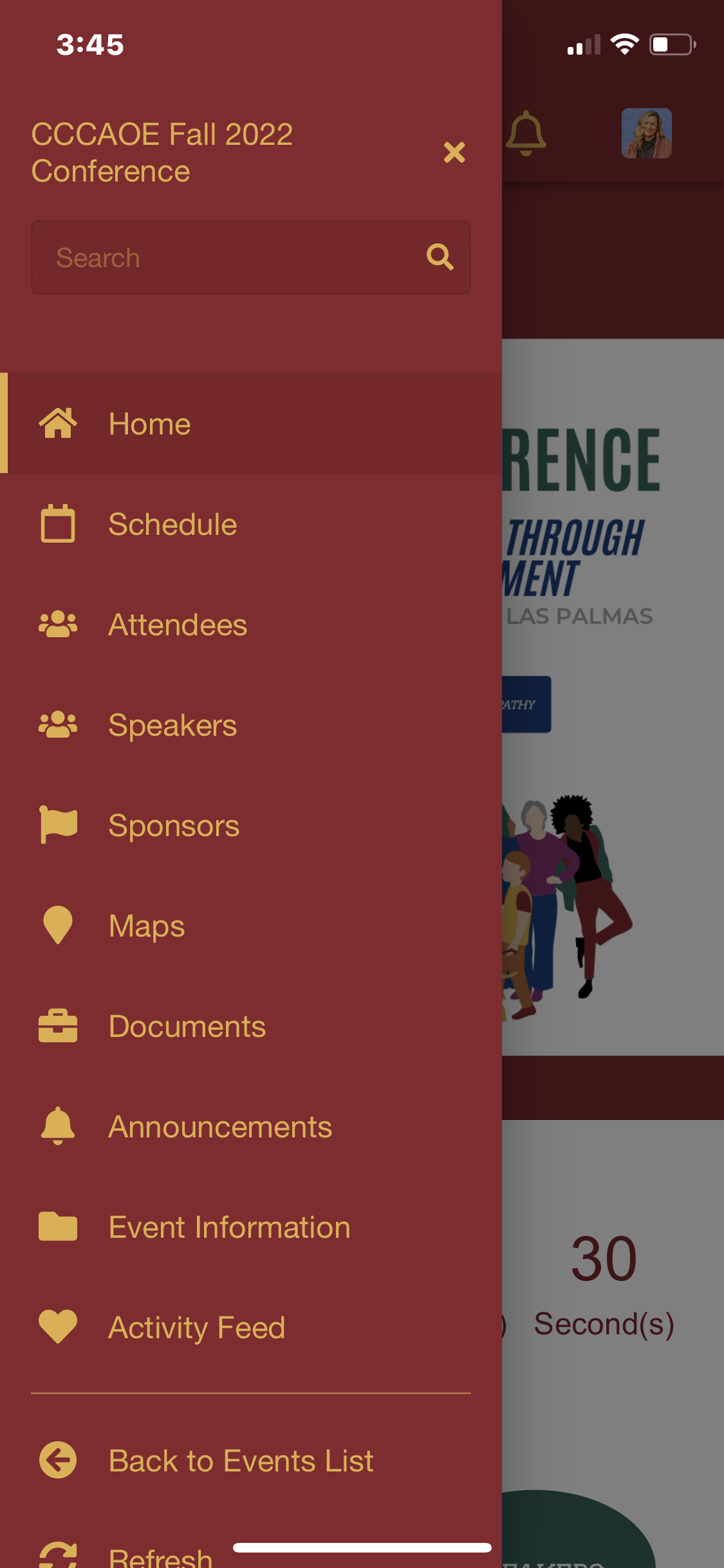Go to Home
Image resolution: width=724 pixels, height=1568 pixels.
149,424
